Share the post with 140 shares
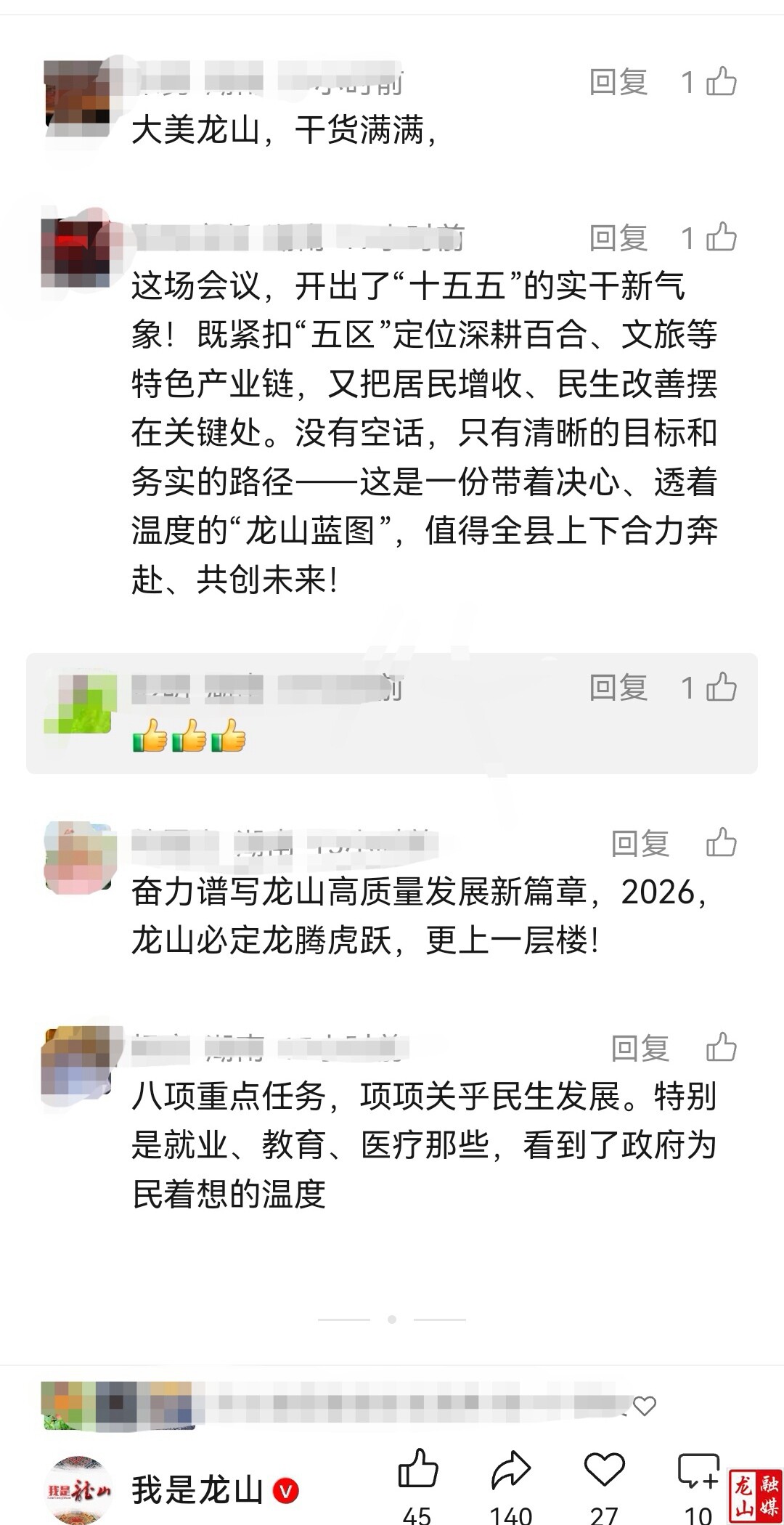 [511, 1469]
